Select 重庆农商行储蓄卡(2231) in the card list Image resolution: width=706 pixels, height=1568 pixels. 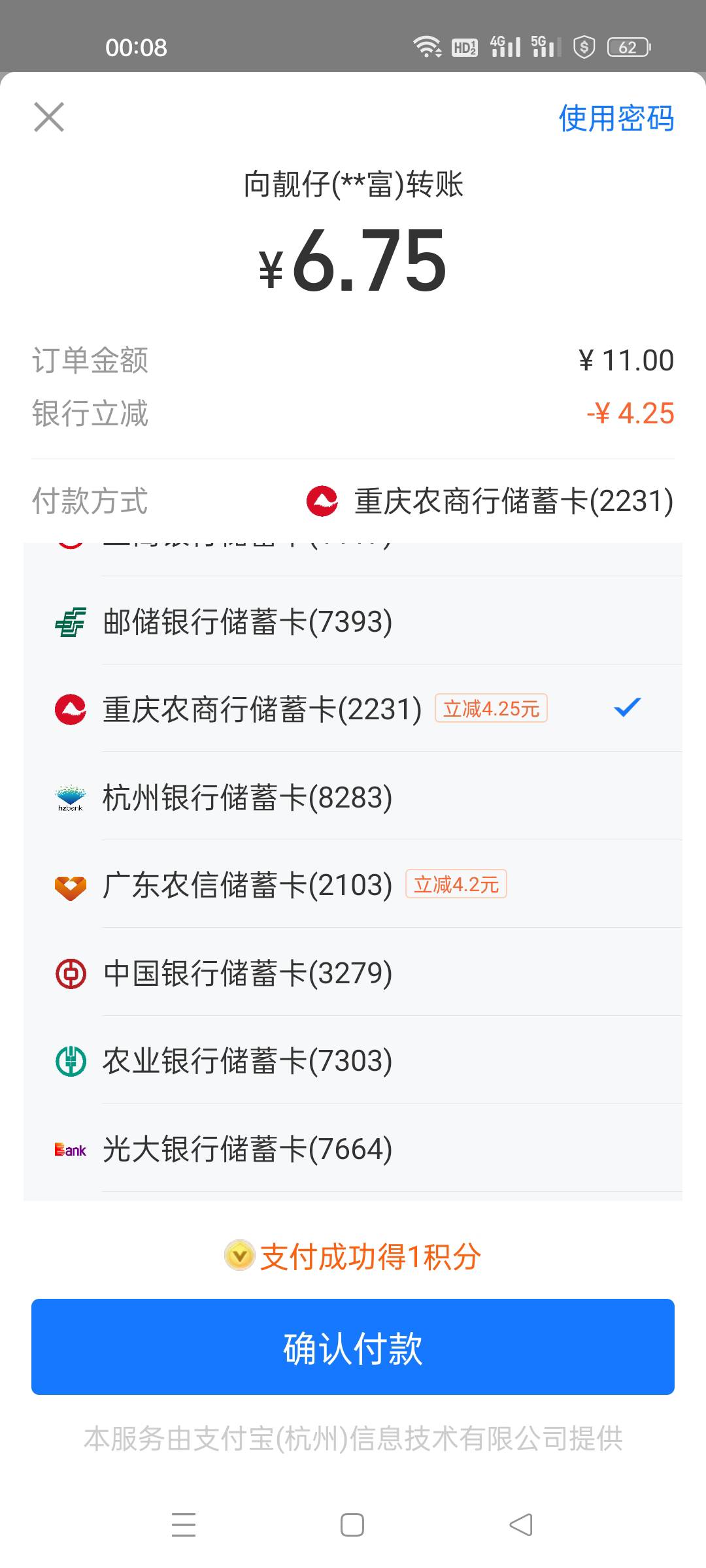pos(353,709)
